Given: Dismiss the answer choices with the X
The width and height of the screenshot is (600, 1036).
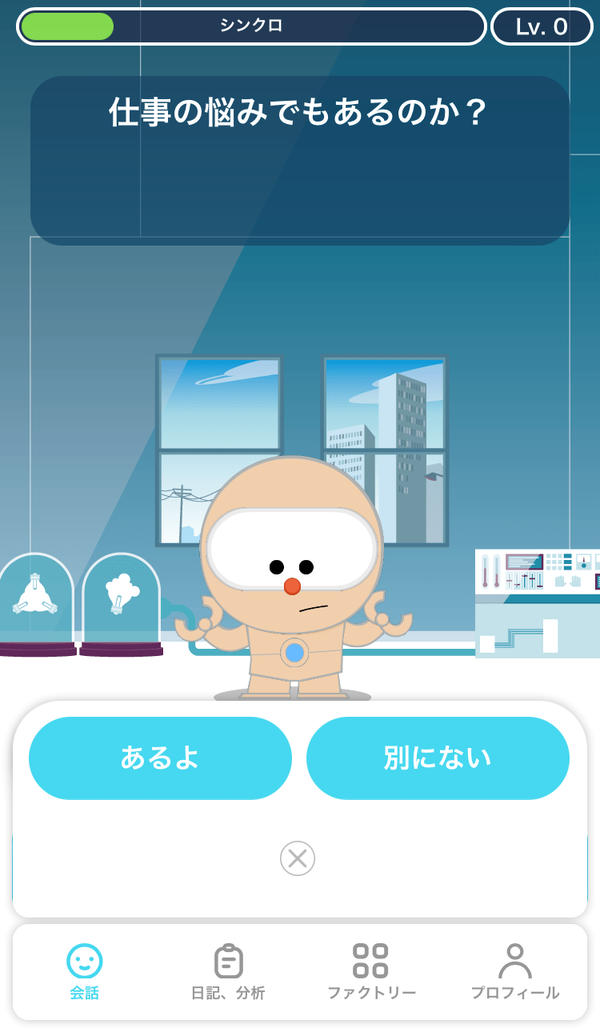Looking at the screenshot, I should [x=297, y=858].
